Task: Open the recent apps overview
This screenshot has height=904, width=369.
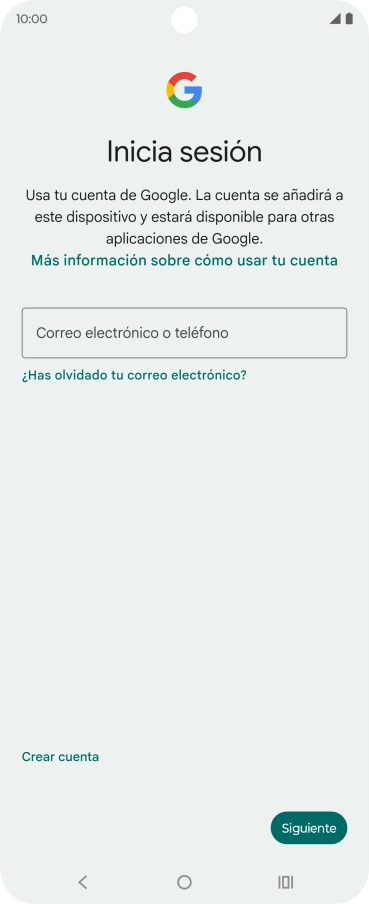Action: click(x=285, y=882)
